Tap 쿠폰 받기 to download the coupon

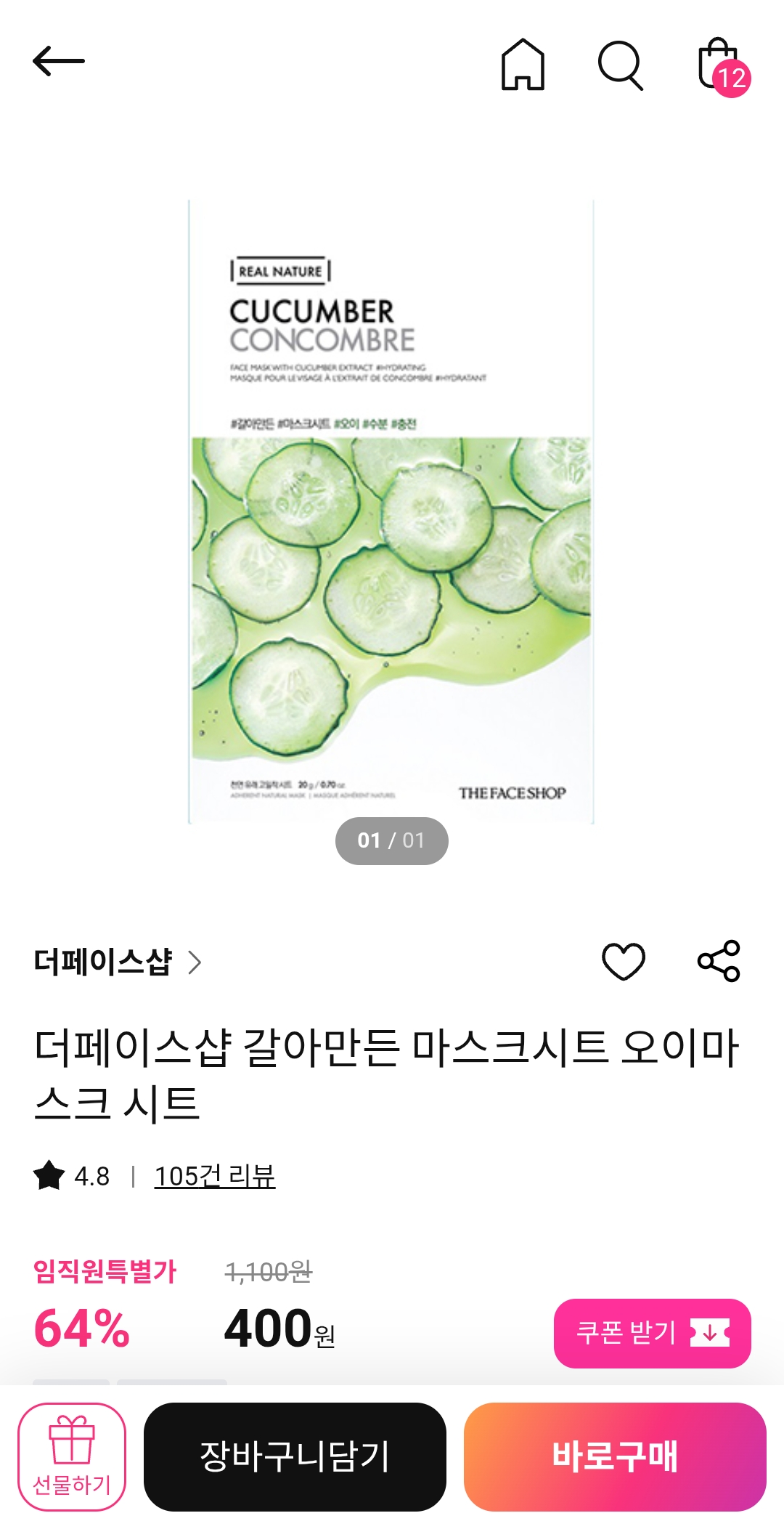click(x=652, y=1333)
